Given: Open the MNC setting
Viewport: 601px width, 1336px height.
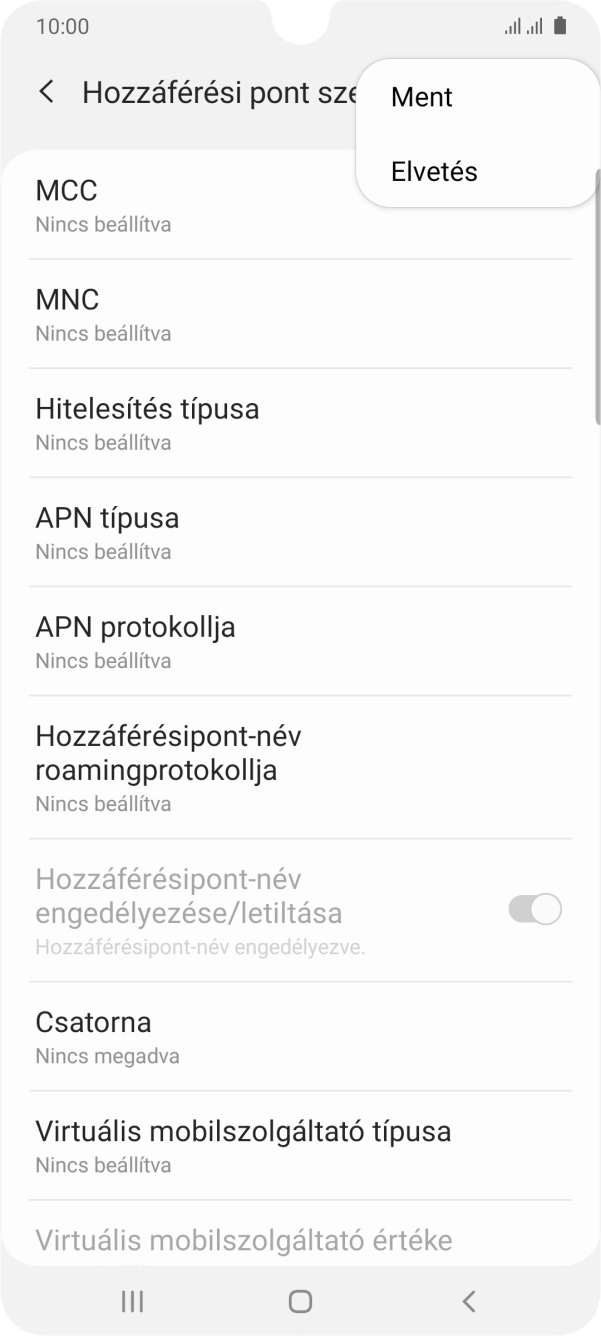Looking at the screenshot, I should coord(300,314).
